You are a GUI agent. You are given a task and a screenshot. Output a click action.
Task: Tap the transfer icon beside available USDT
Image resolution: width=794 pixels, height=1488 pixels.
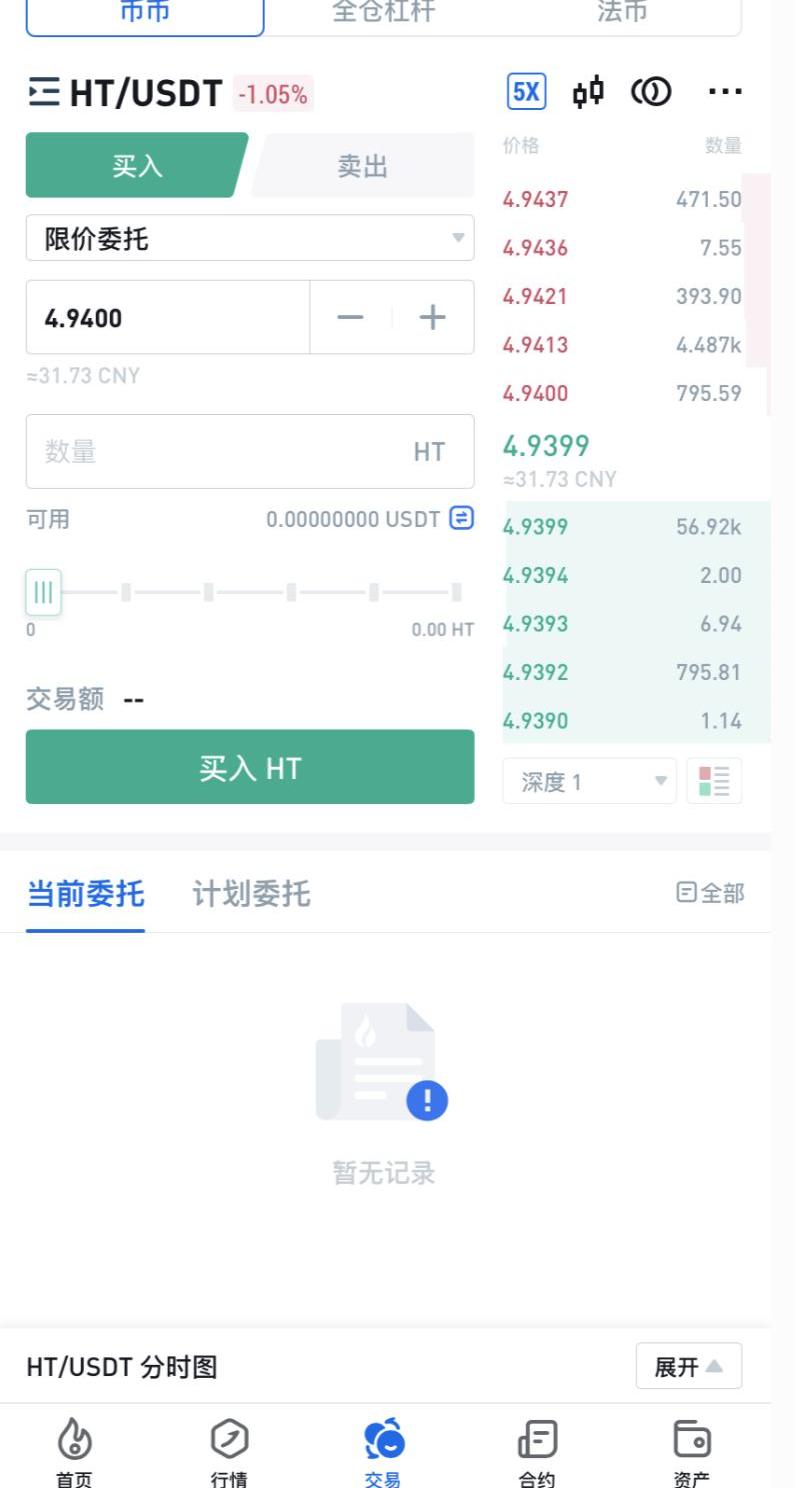click(x=461, y=518)
